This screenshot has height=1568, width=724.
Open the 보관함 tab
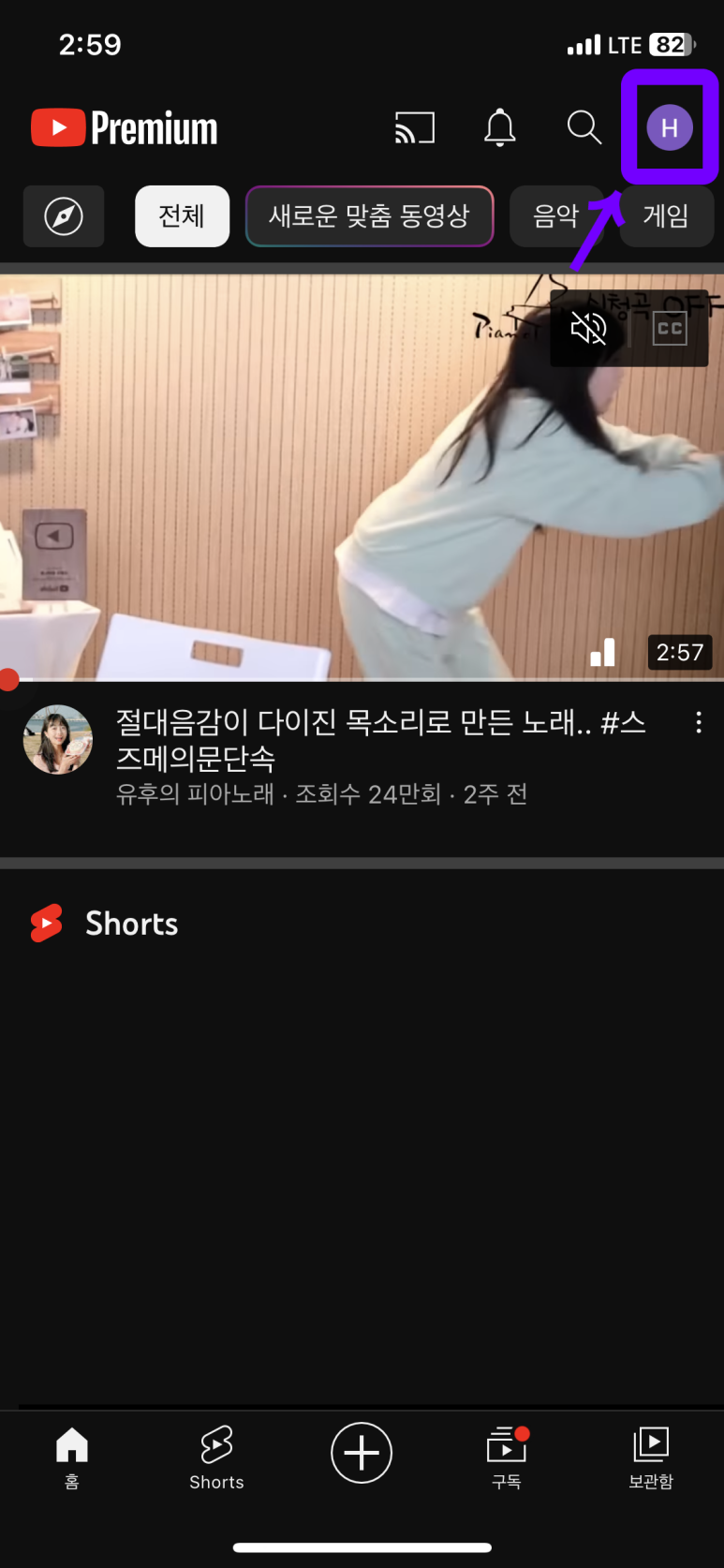pyautogui.click(x=651, y=1457)
